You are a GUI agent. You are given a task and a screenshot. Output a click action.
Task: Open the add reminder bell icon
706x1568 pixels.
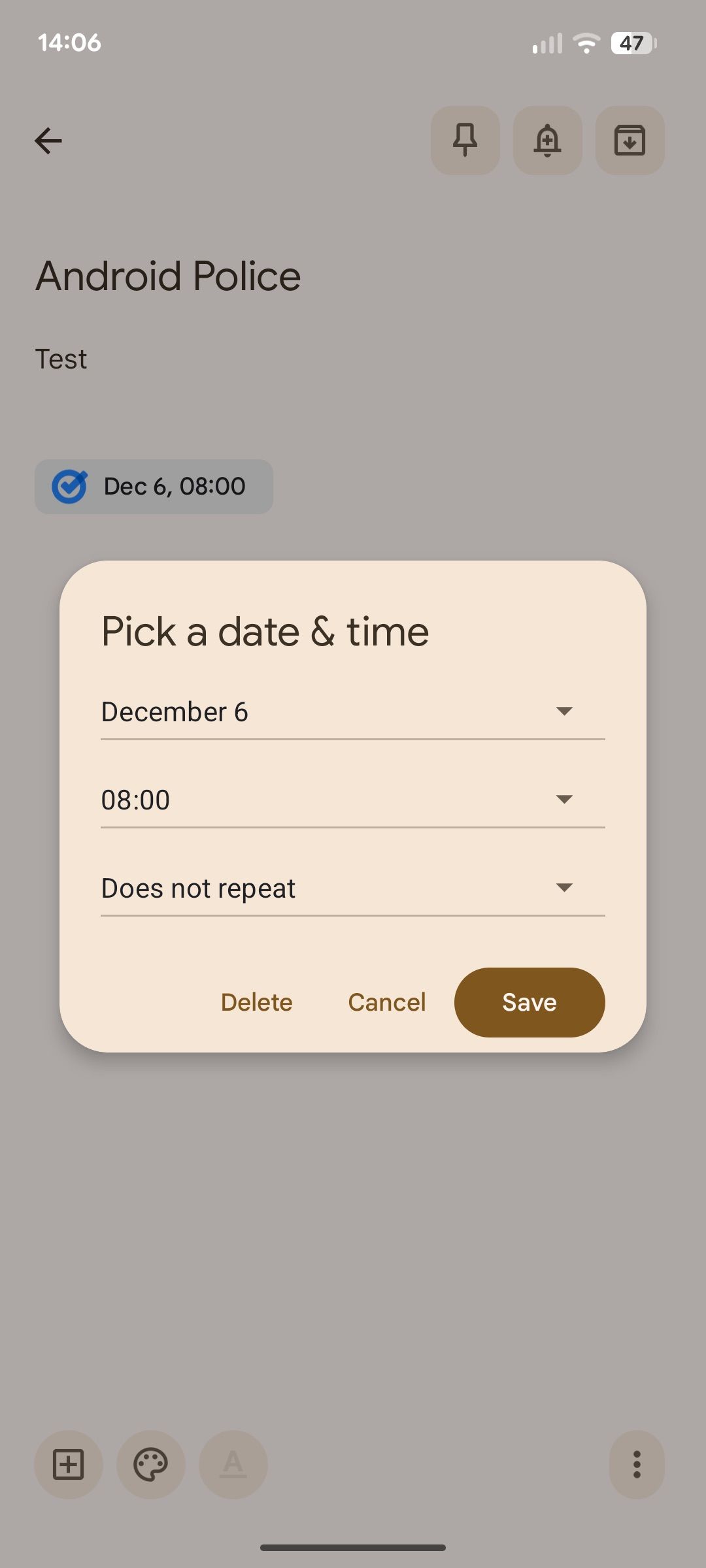547,140
